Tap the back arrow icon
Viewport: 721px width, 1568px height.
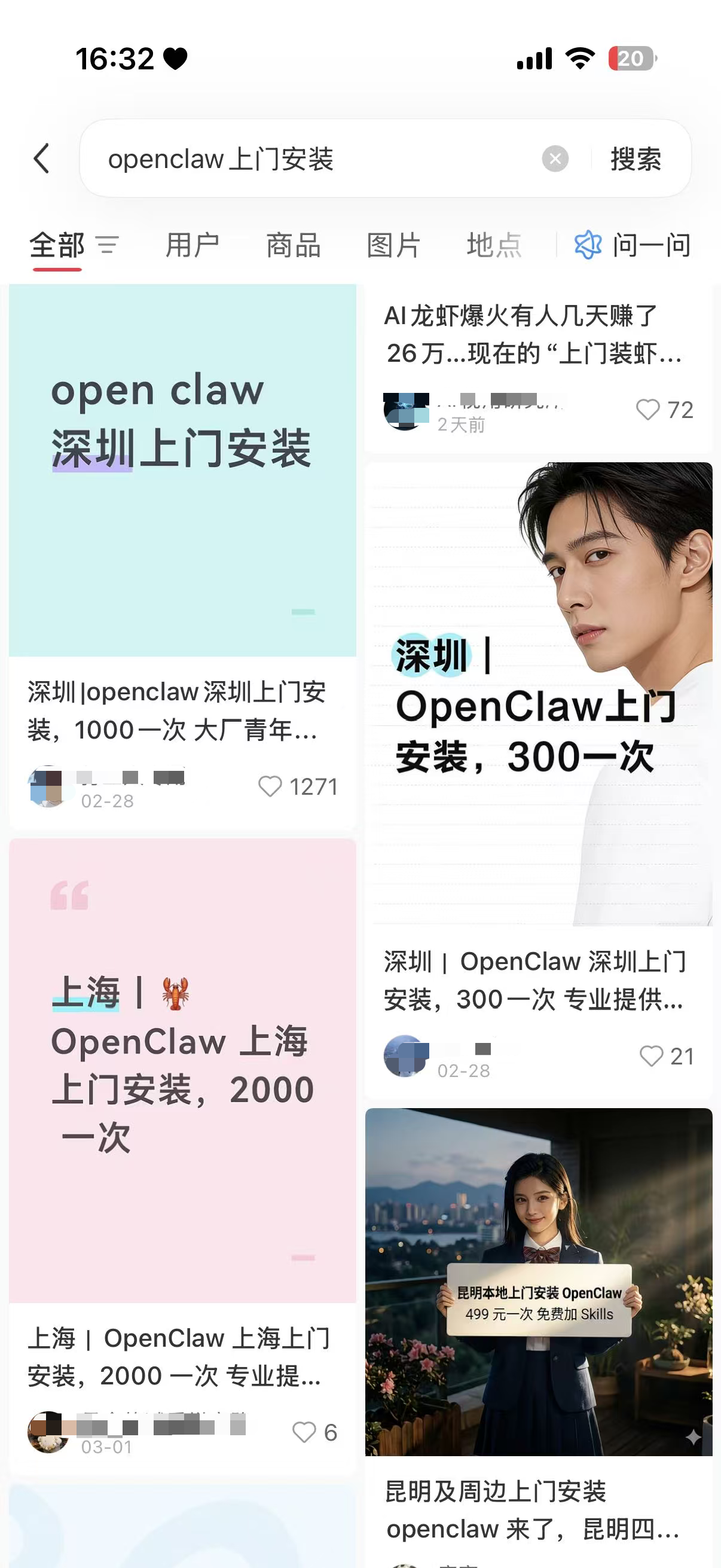point(41,158)
